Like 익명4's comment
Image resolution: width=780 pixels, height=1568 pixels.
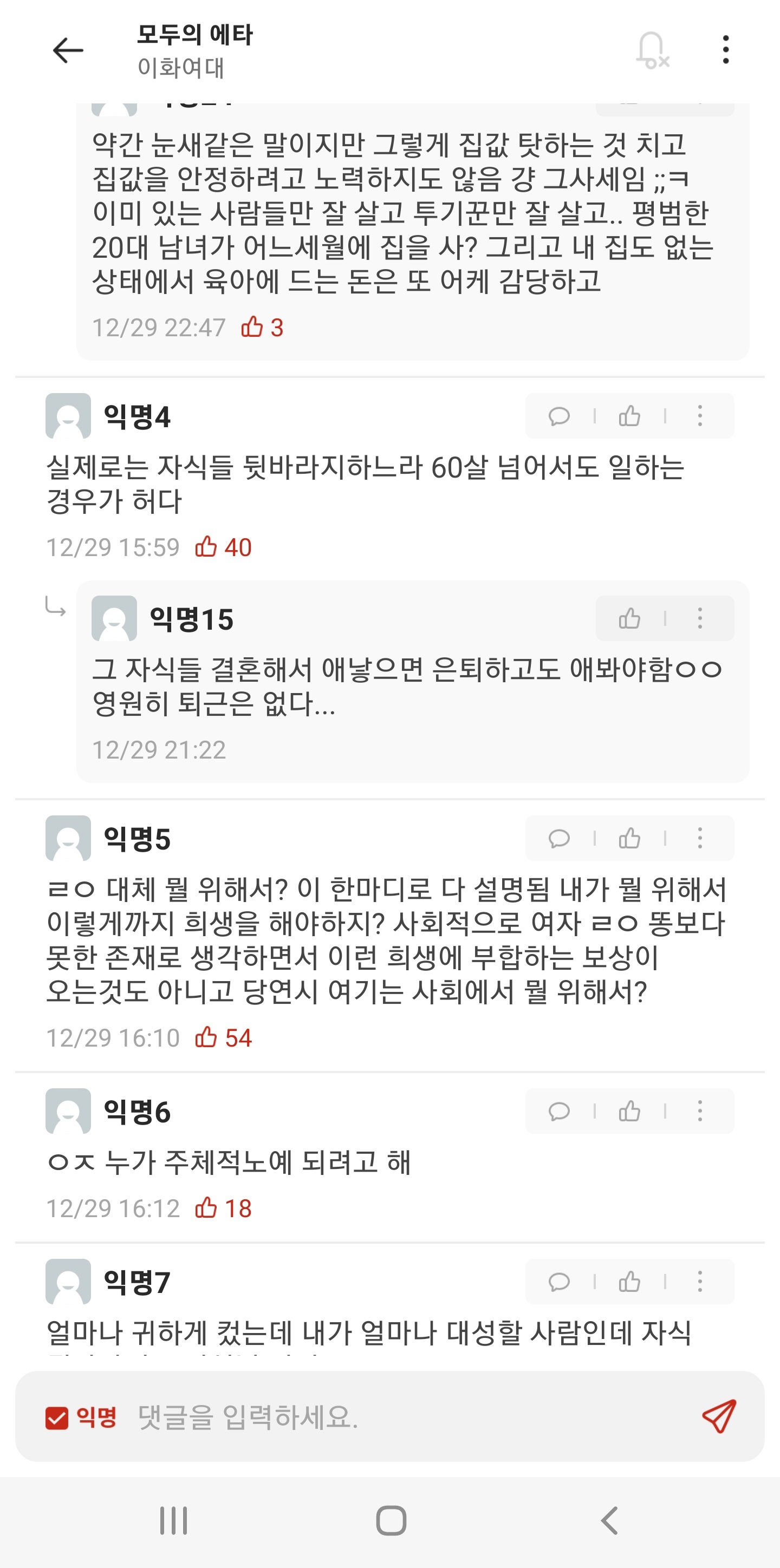coord(629,416)
